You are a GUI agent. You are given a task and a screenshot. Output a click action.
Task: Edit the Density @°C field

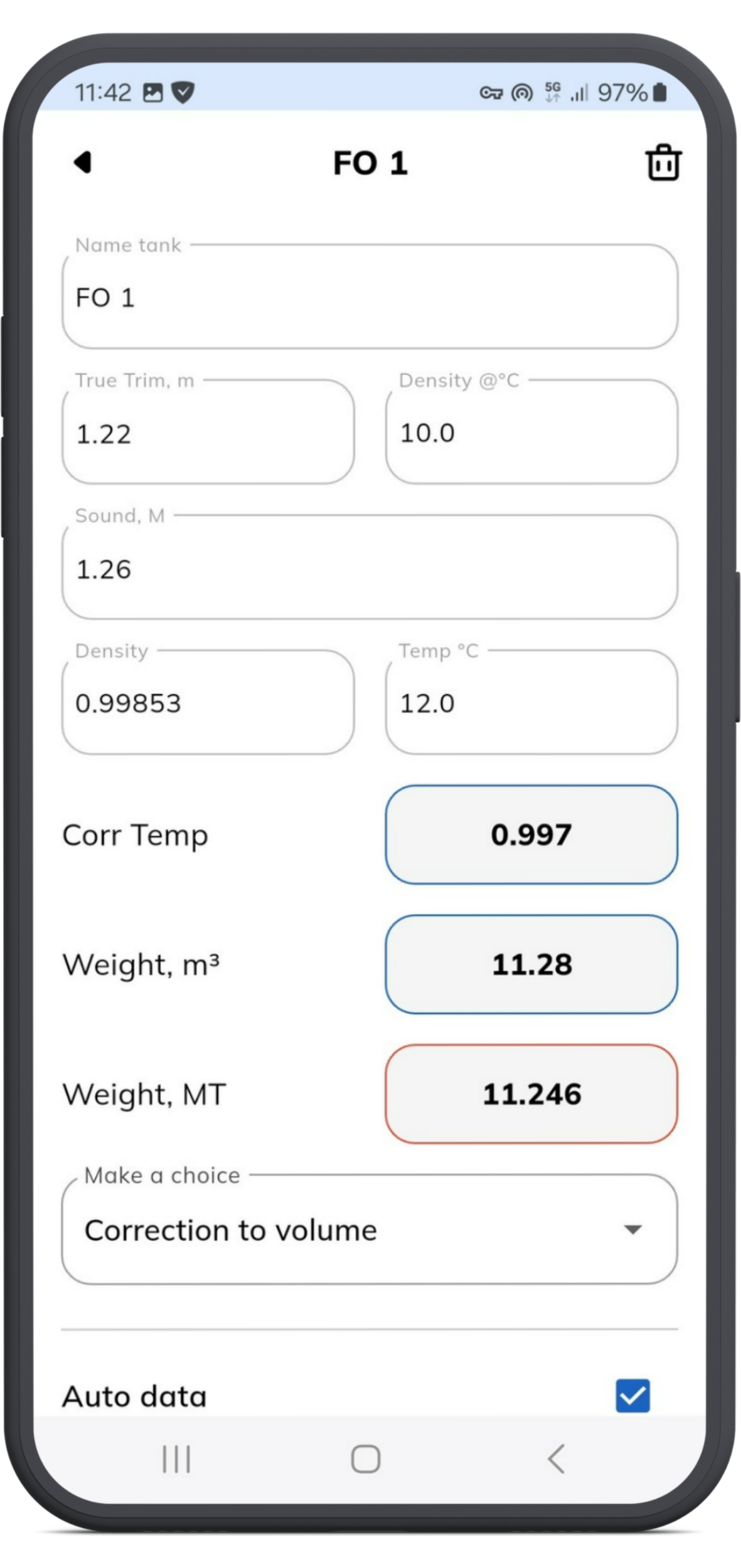[x=532, y=432]
